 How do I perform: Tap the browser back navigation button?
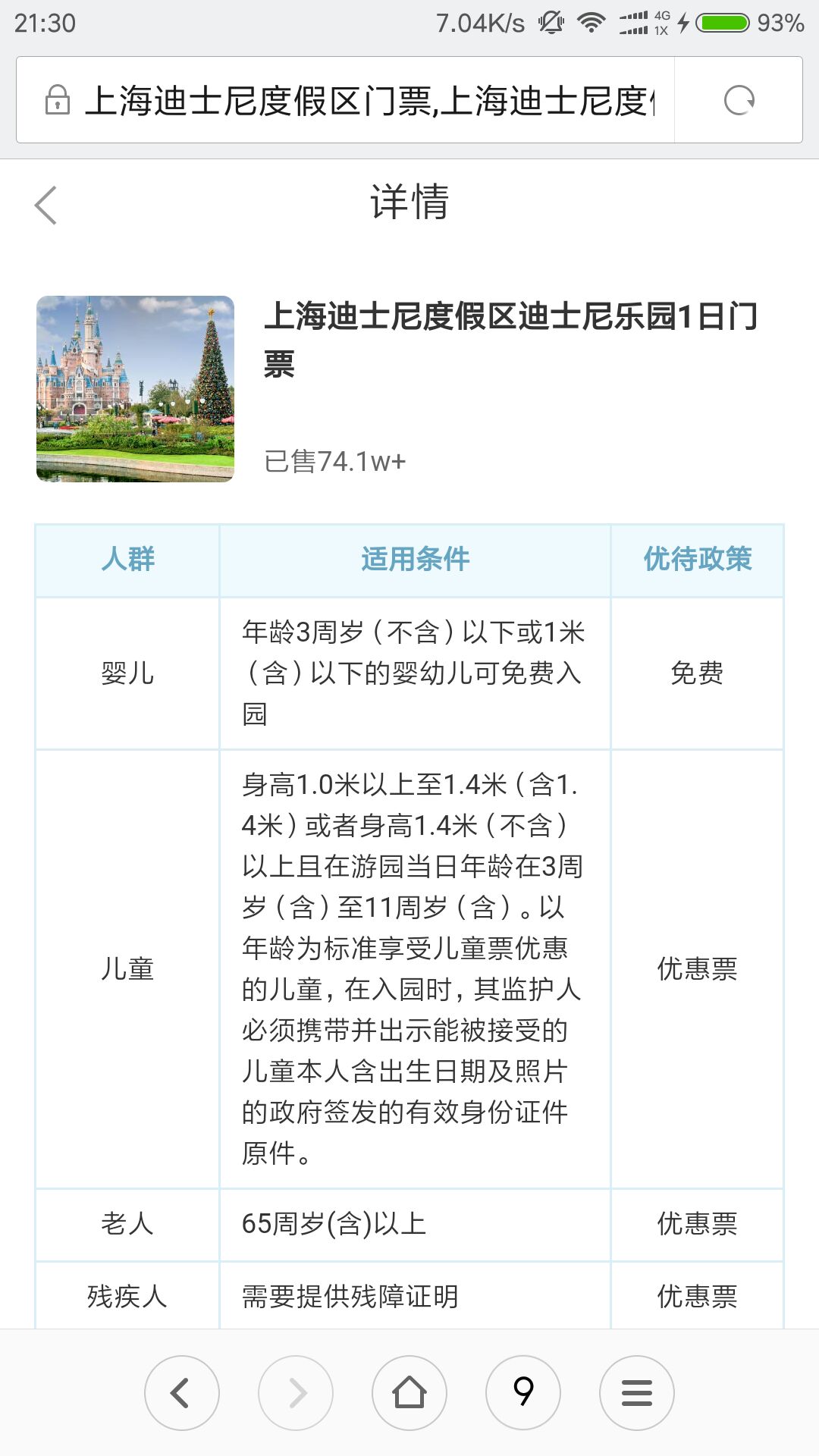pyautogui.click(x=182, y=1393)
